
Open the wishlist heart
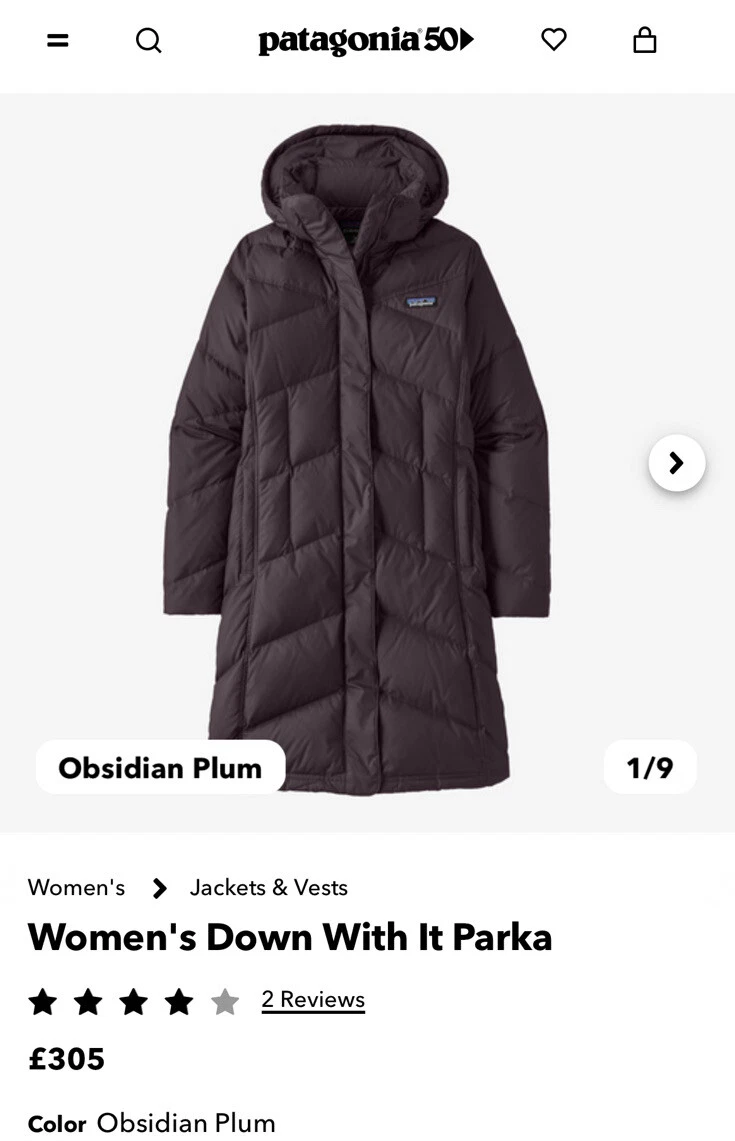pos(554,40)
